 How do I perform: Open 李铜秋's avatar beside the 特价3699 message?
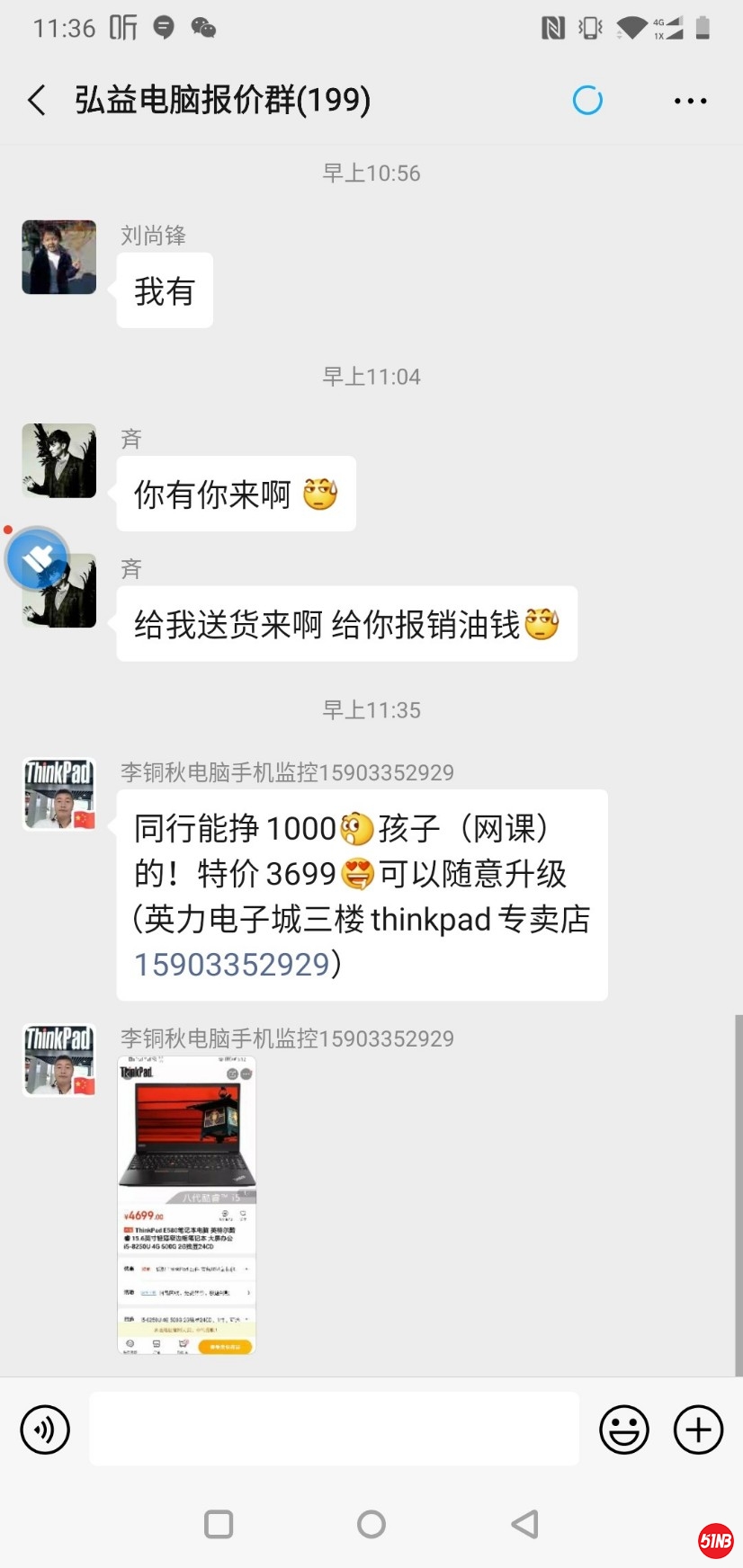(59, 794)
